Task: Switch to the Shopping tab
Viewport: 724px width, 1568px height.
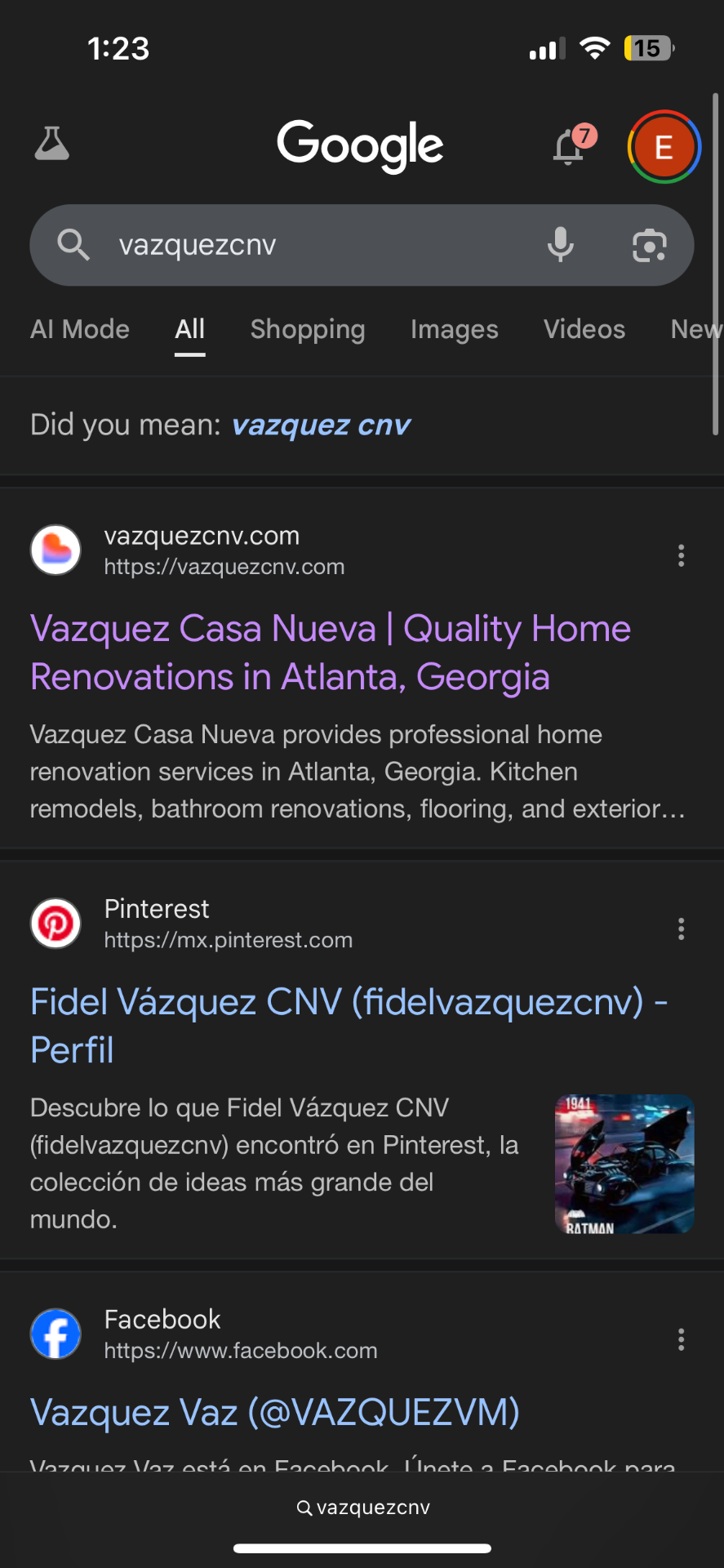Action: tap(307, 329)
